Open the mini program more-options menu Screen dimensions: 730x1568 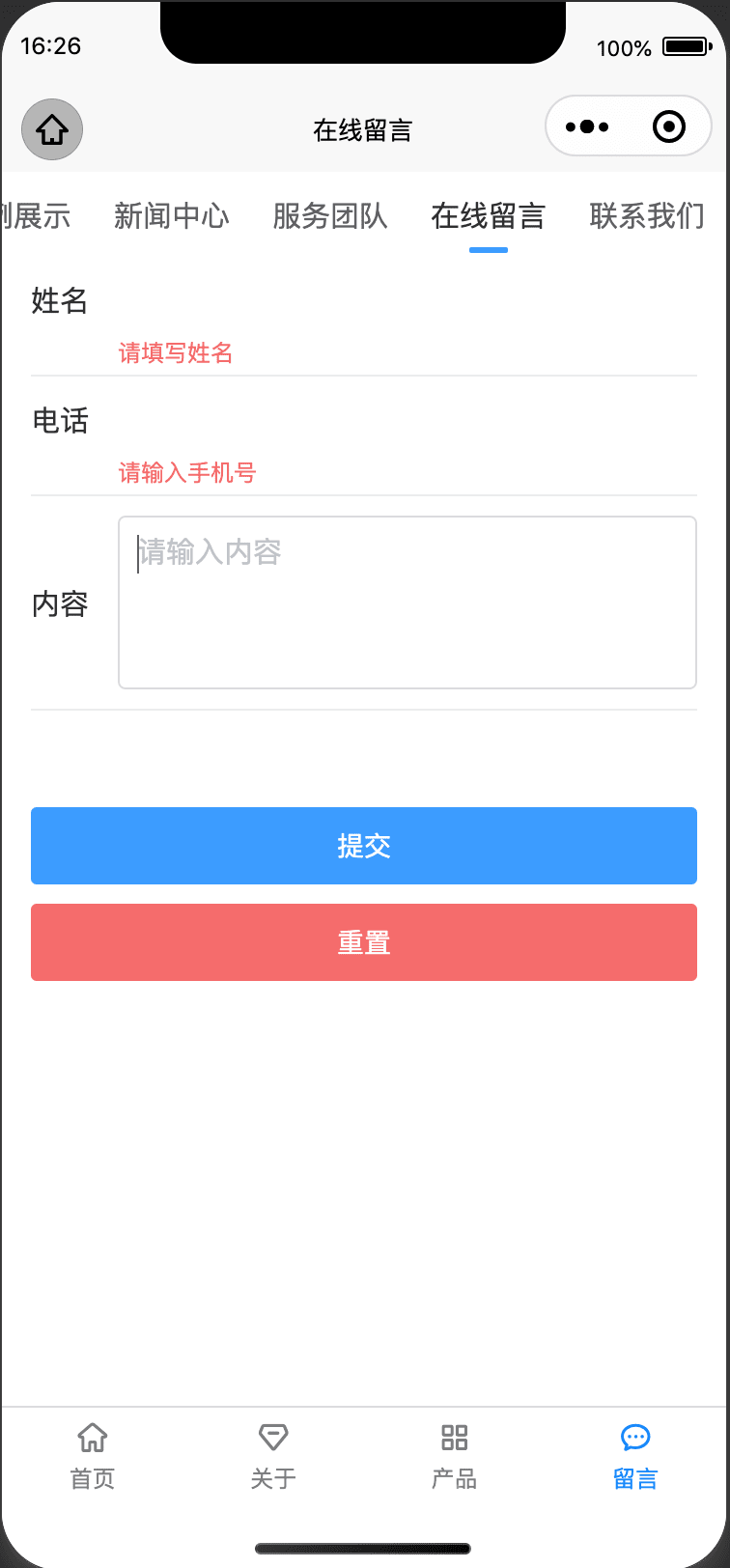587,126
